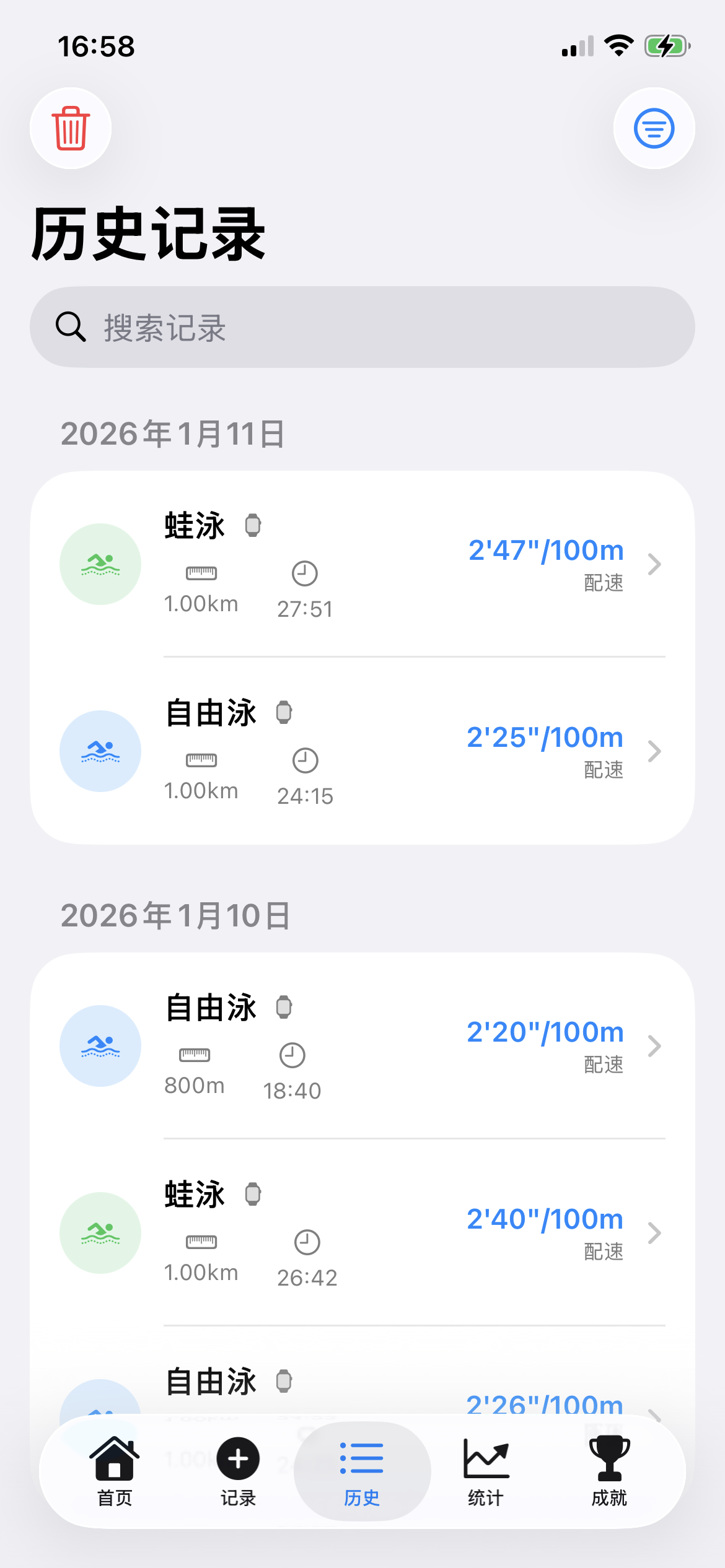Go to the 统计 tab
This screenshot has height=1568, width=725.
pyautogui.click(x=486, y=1471)
